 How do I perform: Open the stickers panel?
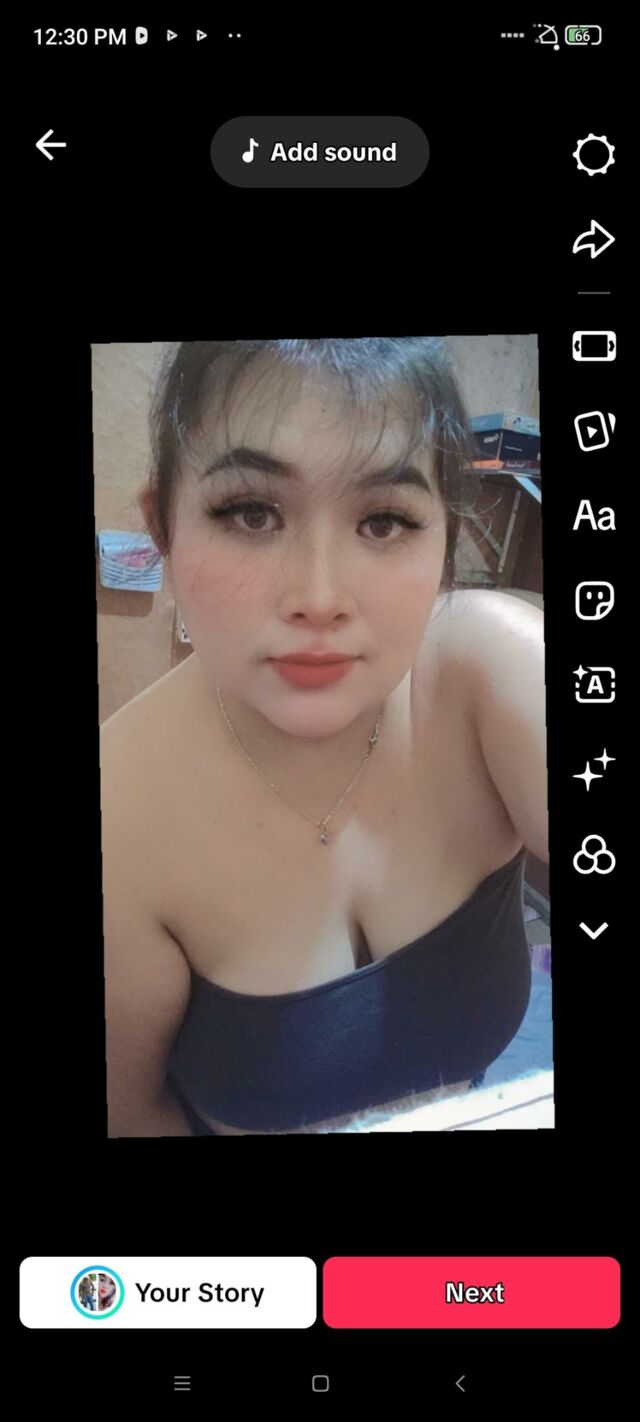click(593, 601)
